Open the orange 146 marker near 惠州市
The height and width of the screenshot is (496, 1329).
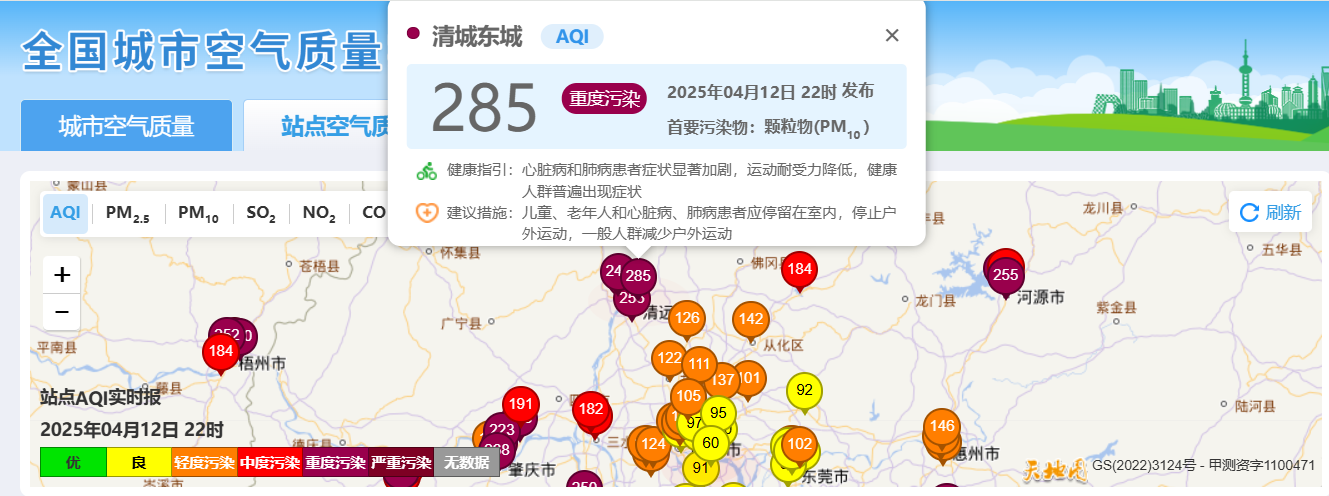pyautogui.click(x=942, y=426)
